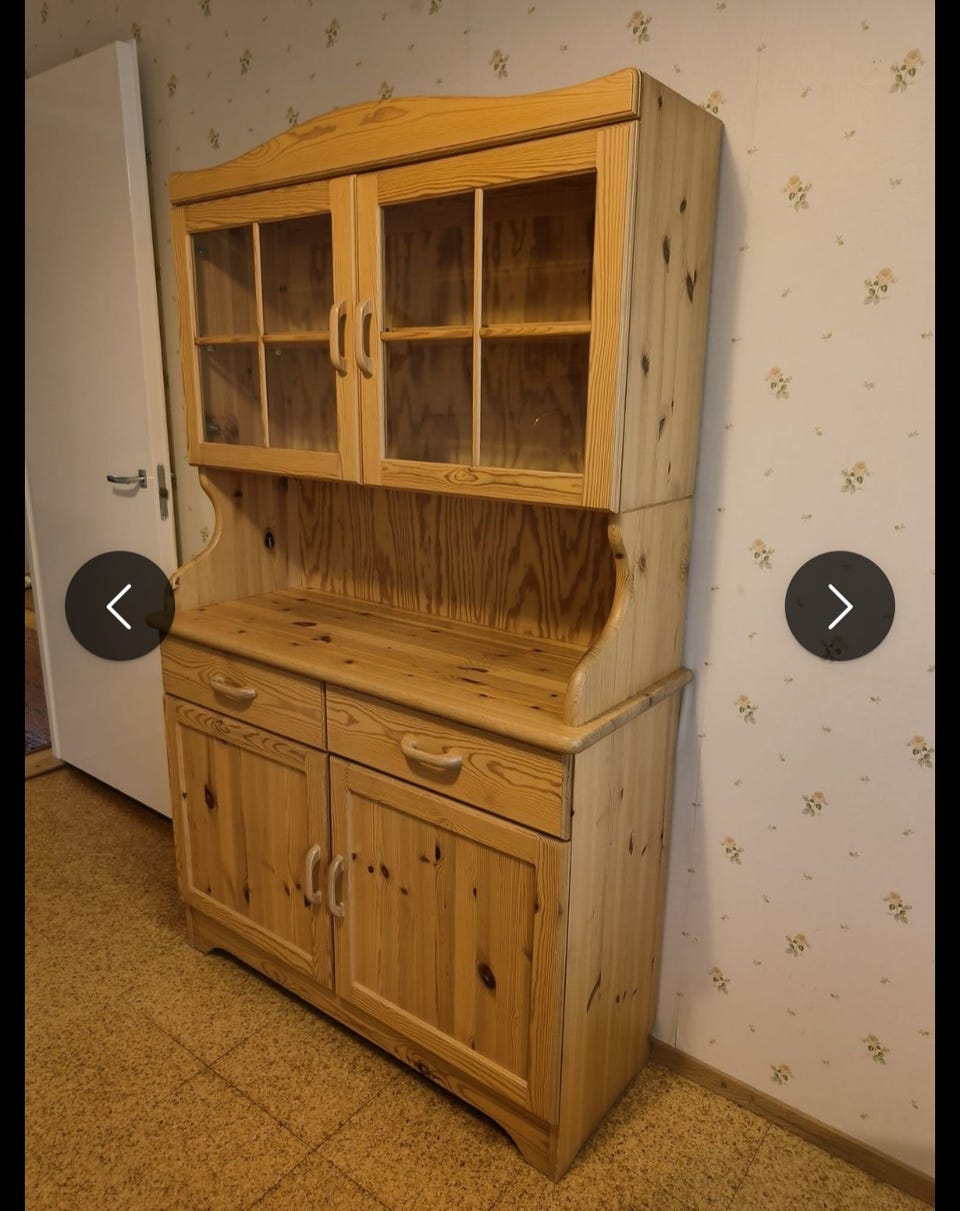This screenshot has height=1211, width=960.
Task: Go to the previous photo
Action: [x=119, y=606]
